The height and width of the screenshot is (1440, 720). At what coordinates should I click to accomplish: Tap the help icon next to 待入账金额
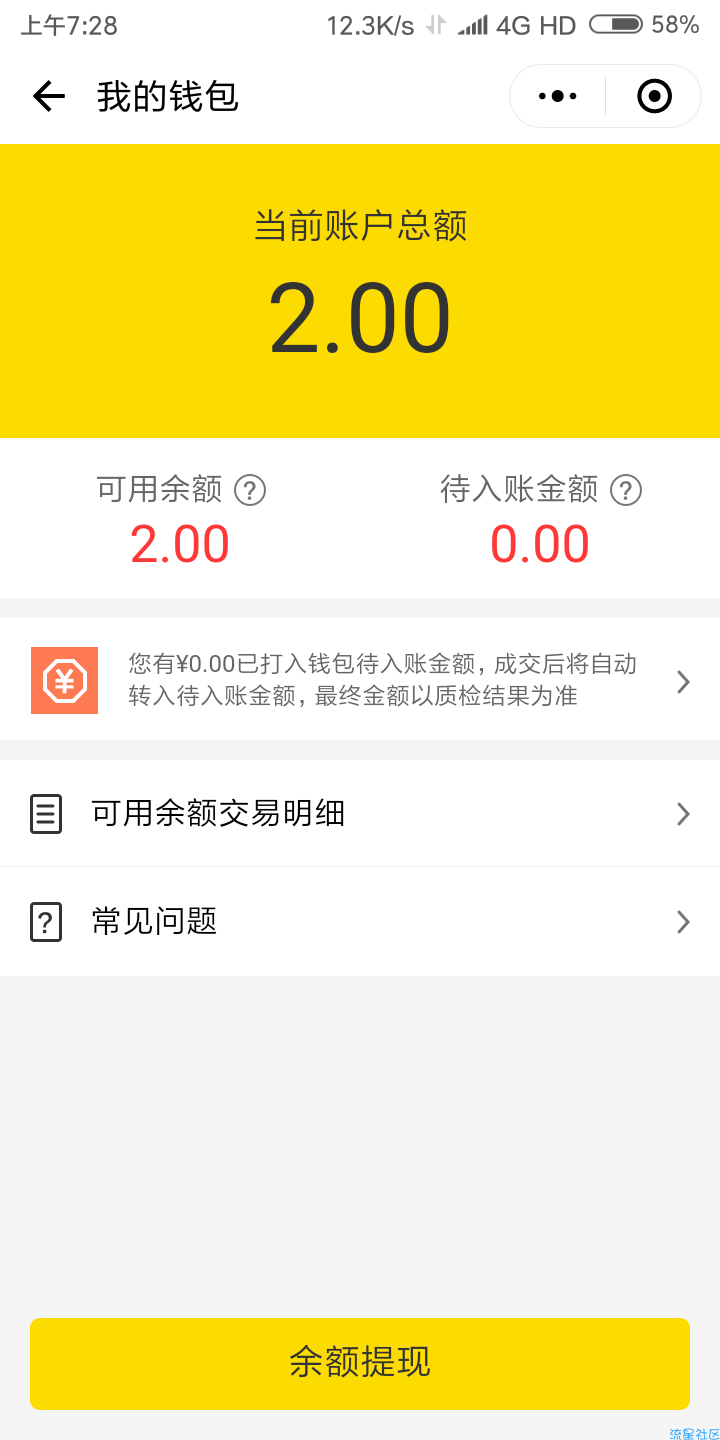coord(626,490)
